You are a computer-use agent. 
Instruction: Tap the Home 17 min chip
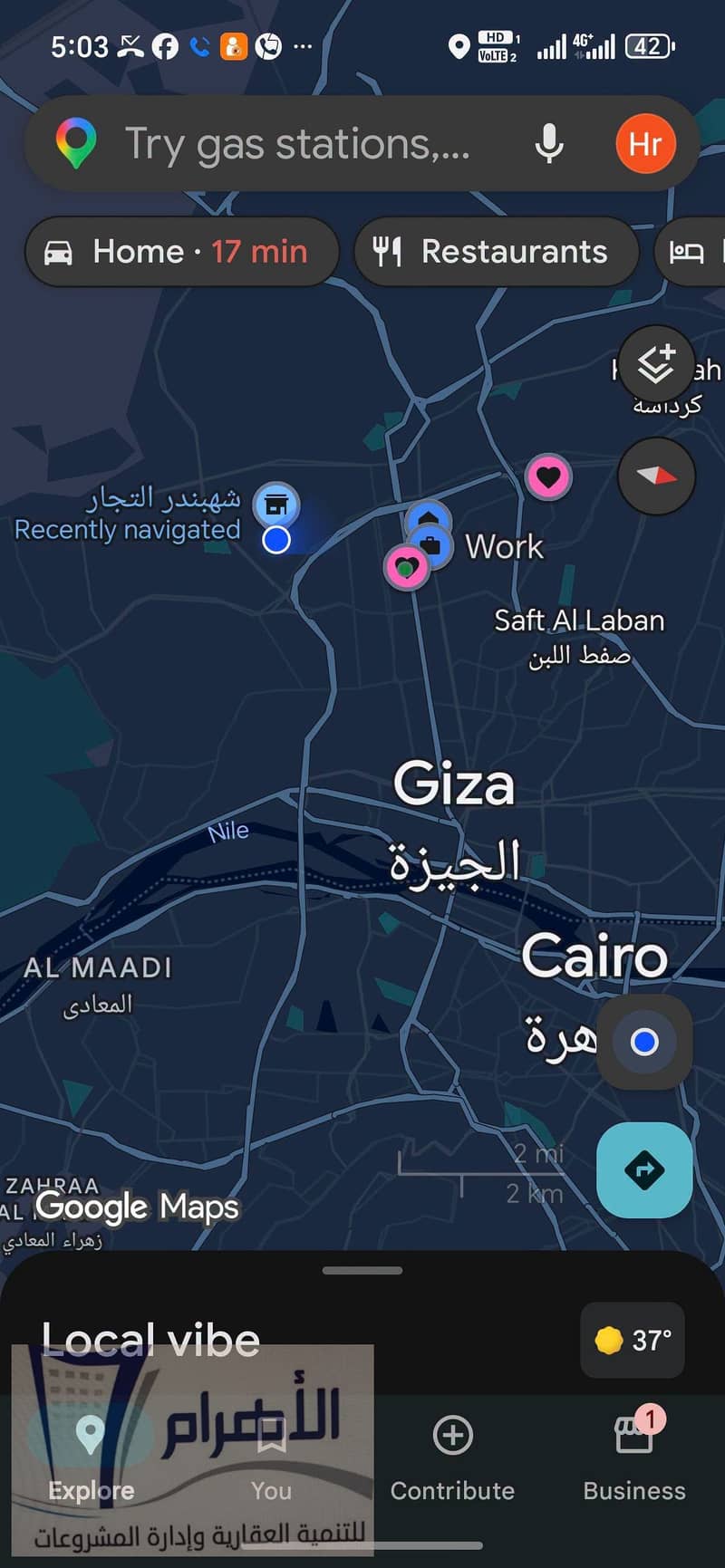pyautogui.click(x=182, y=252)
